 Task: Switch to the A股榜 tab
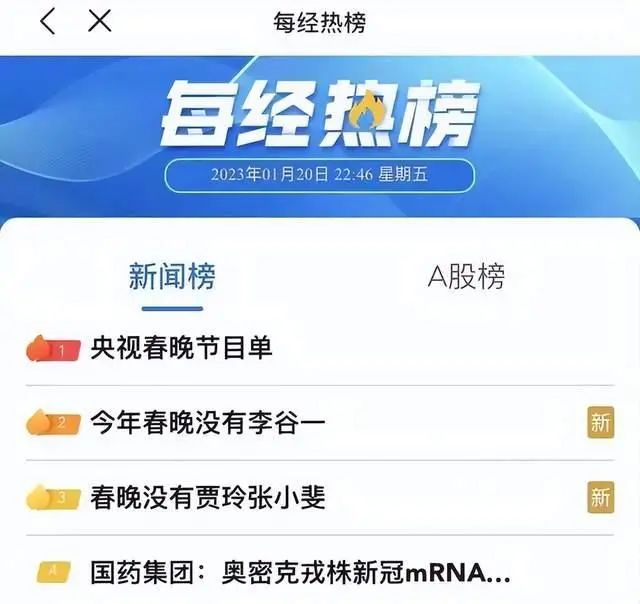coord(466,276)
